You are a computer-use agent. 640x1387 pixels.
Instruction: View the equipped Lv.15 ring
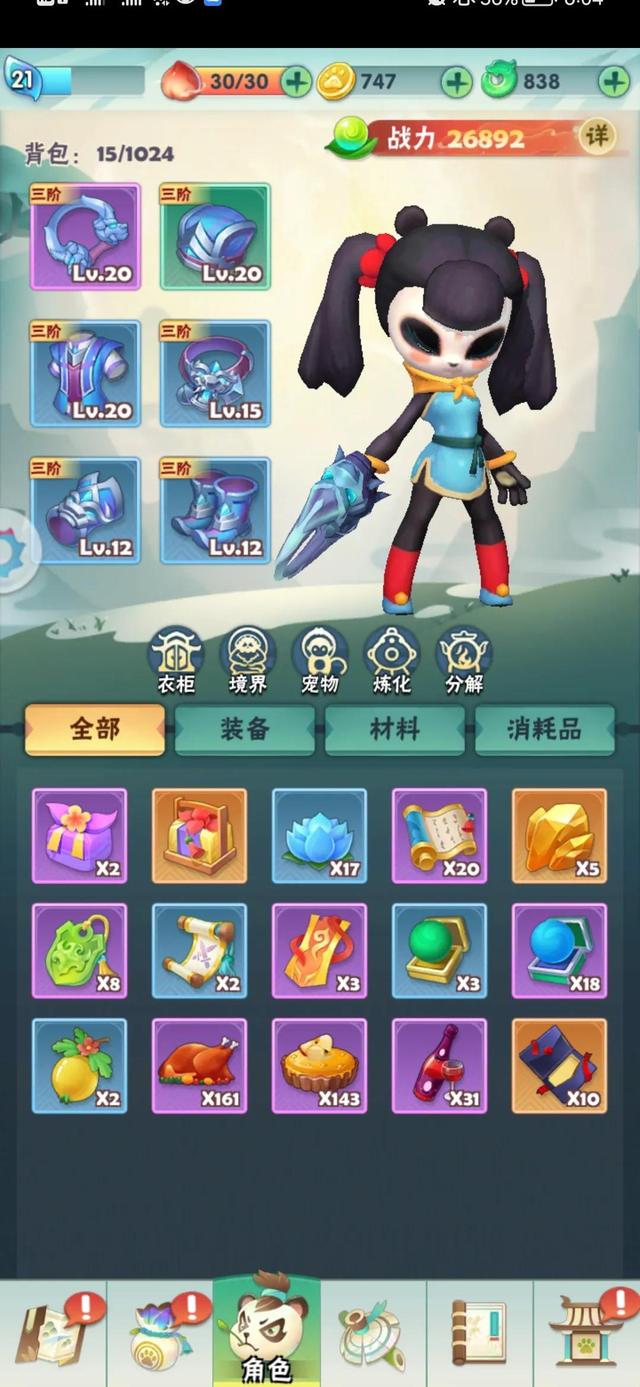pyautogui.click(x=215, y=373)
